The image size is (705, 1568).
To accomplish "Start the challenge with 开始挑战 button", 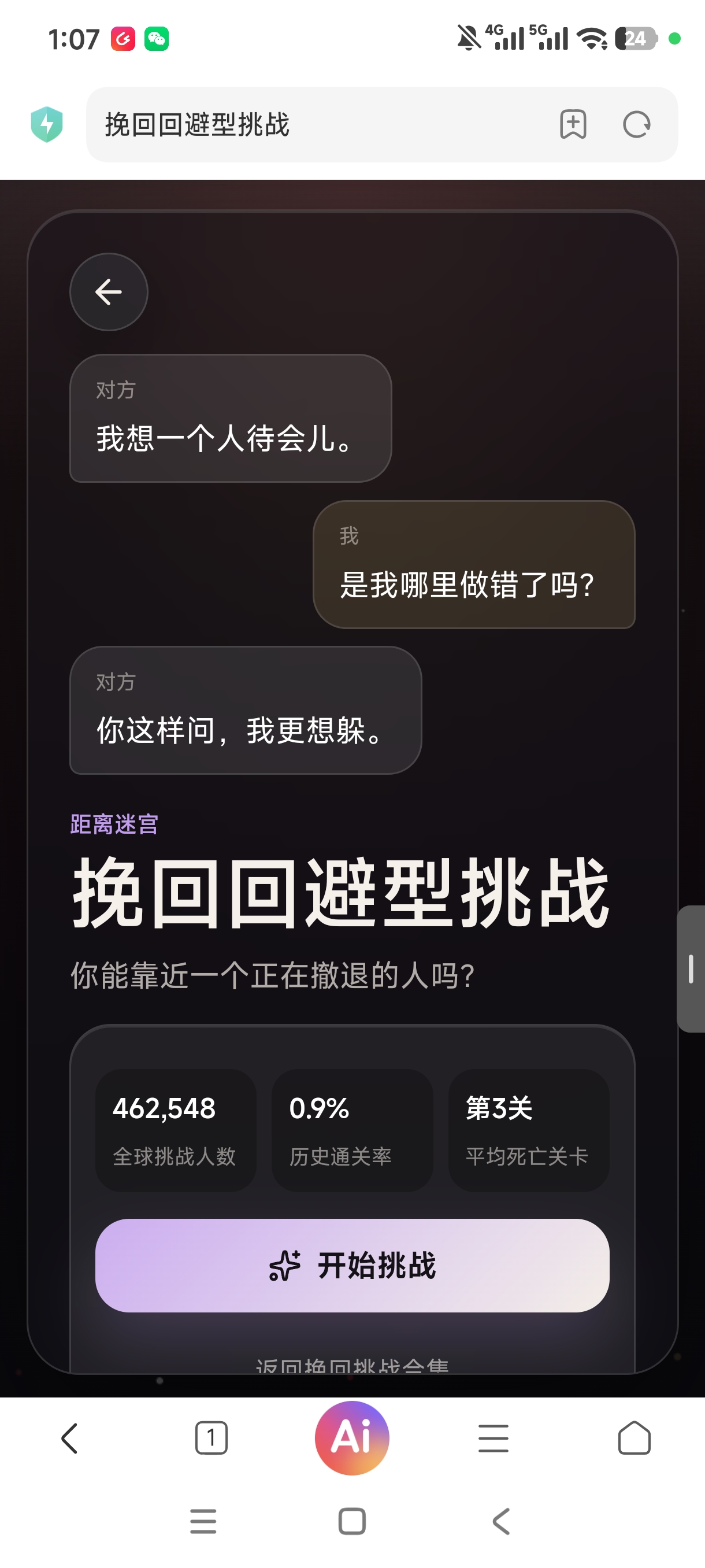I will (352, 1265).
